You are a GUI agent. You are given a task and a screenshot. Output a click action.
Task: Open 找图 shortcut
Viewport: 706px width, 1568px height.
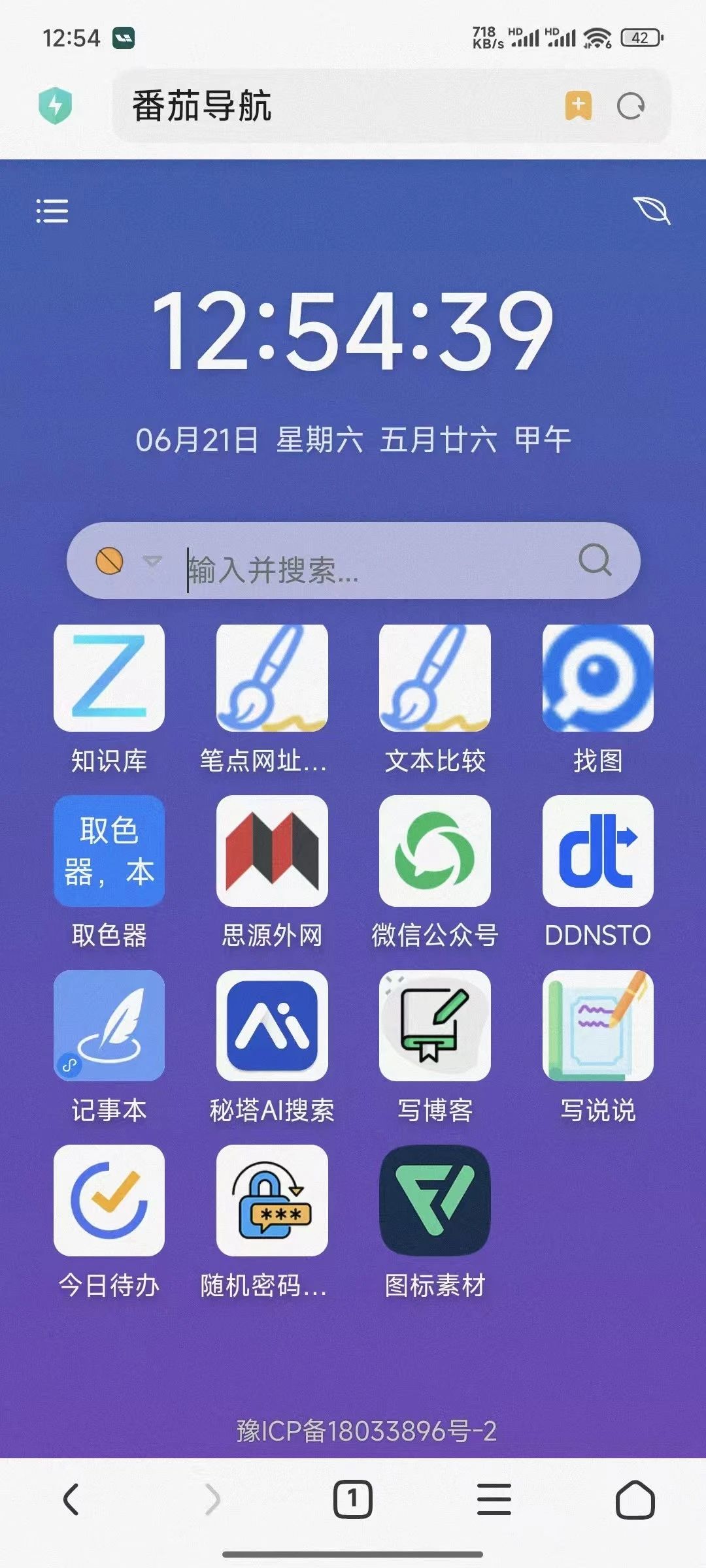coord(597,678)
